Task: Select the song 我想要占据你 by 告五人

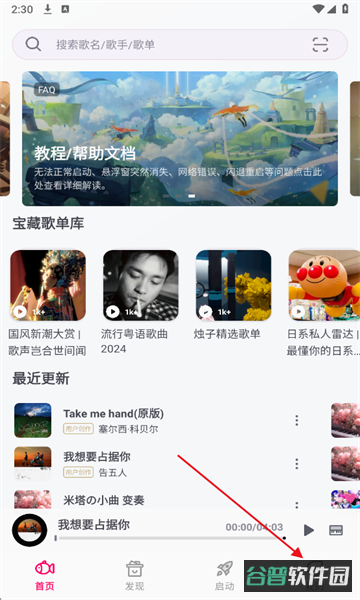Action: tap(153, 464)
